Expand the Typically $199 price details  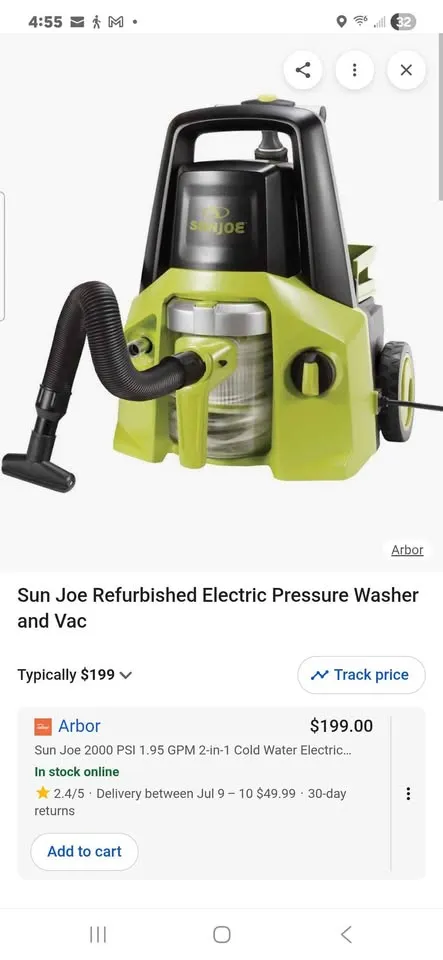[x=75, y=675]
